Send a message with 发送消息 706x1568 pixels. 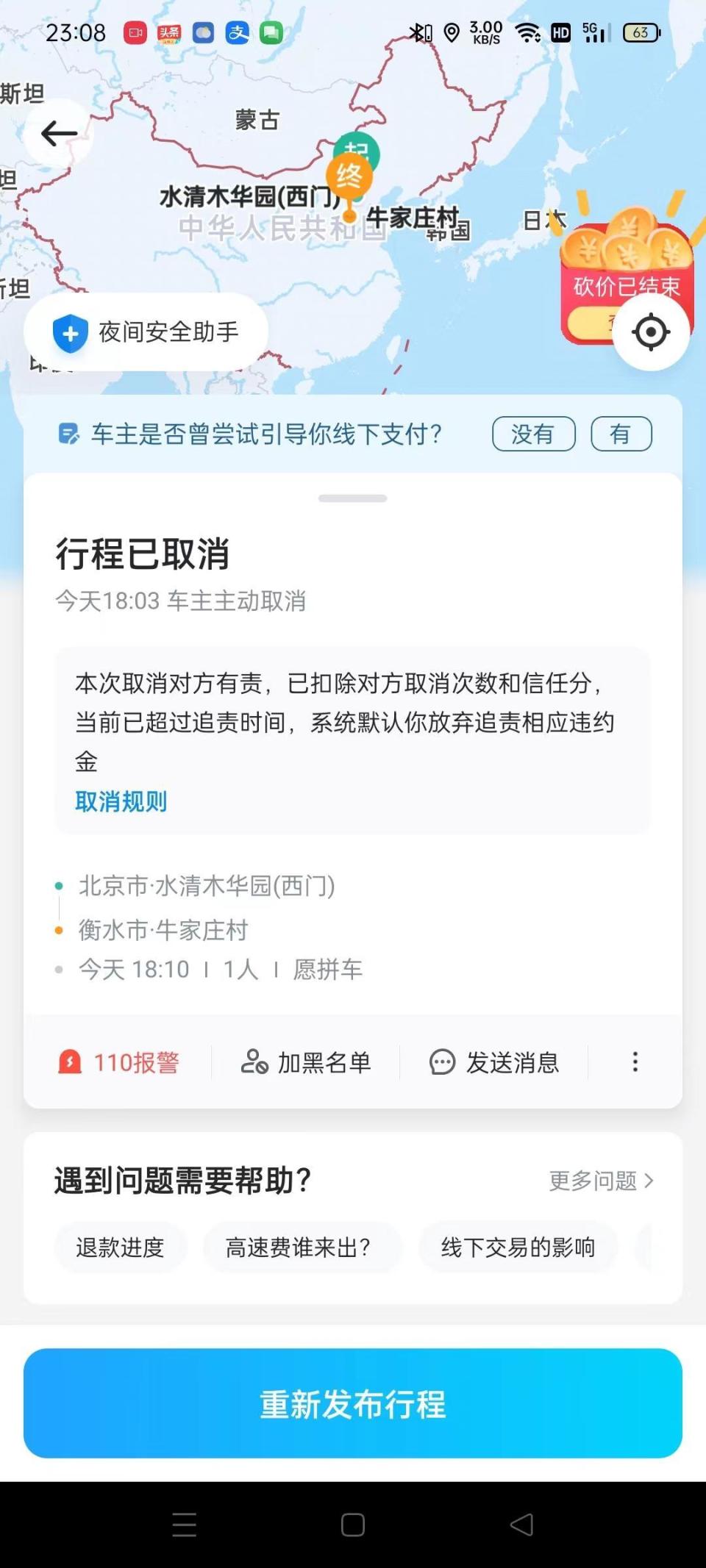pyautogui.click(x=494, y=1062)
